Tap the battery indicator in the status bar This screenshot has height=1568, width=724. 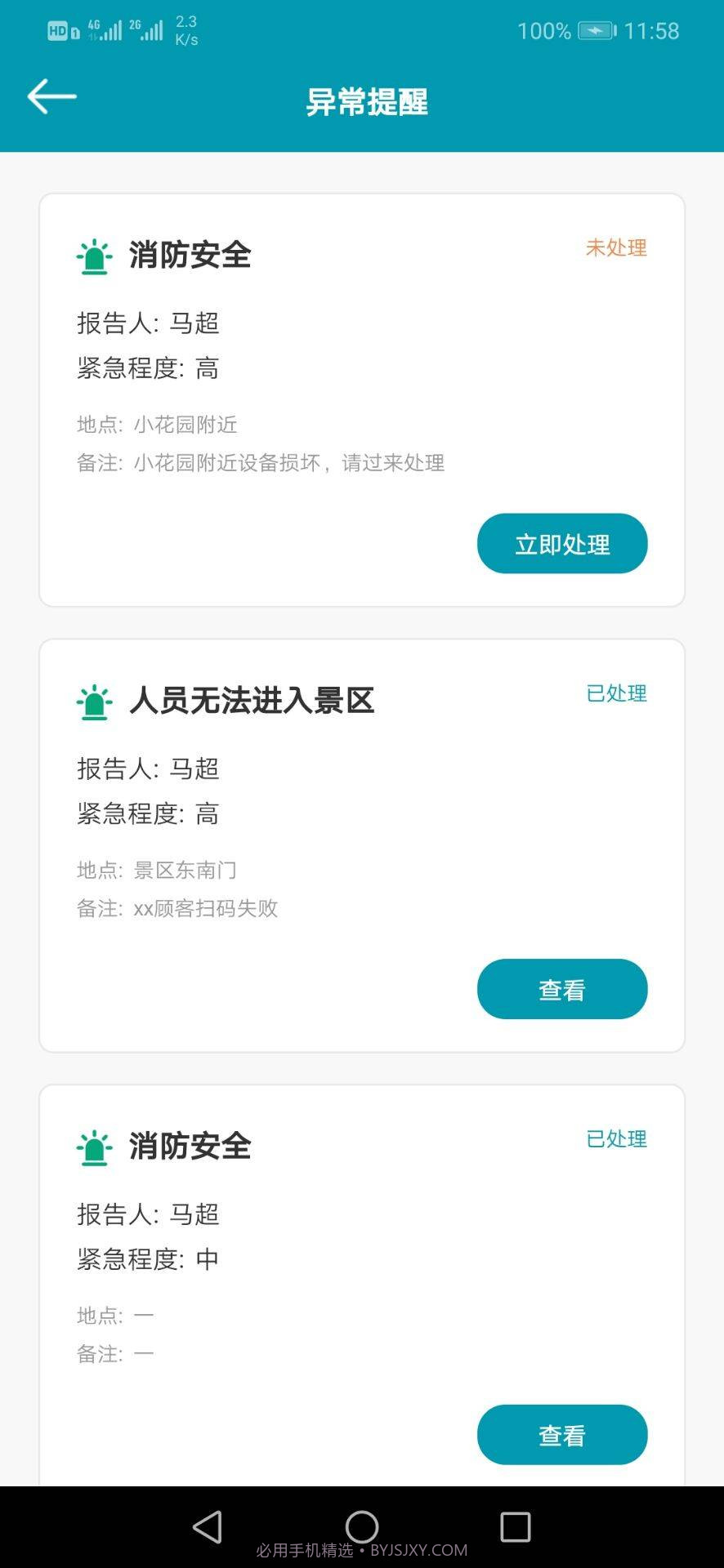[x=596, y=30]
